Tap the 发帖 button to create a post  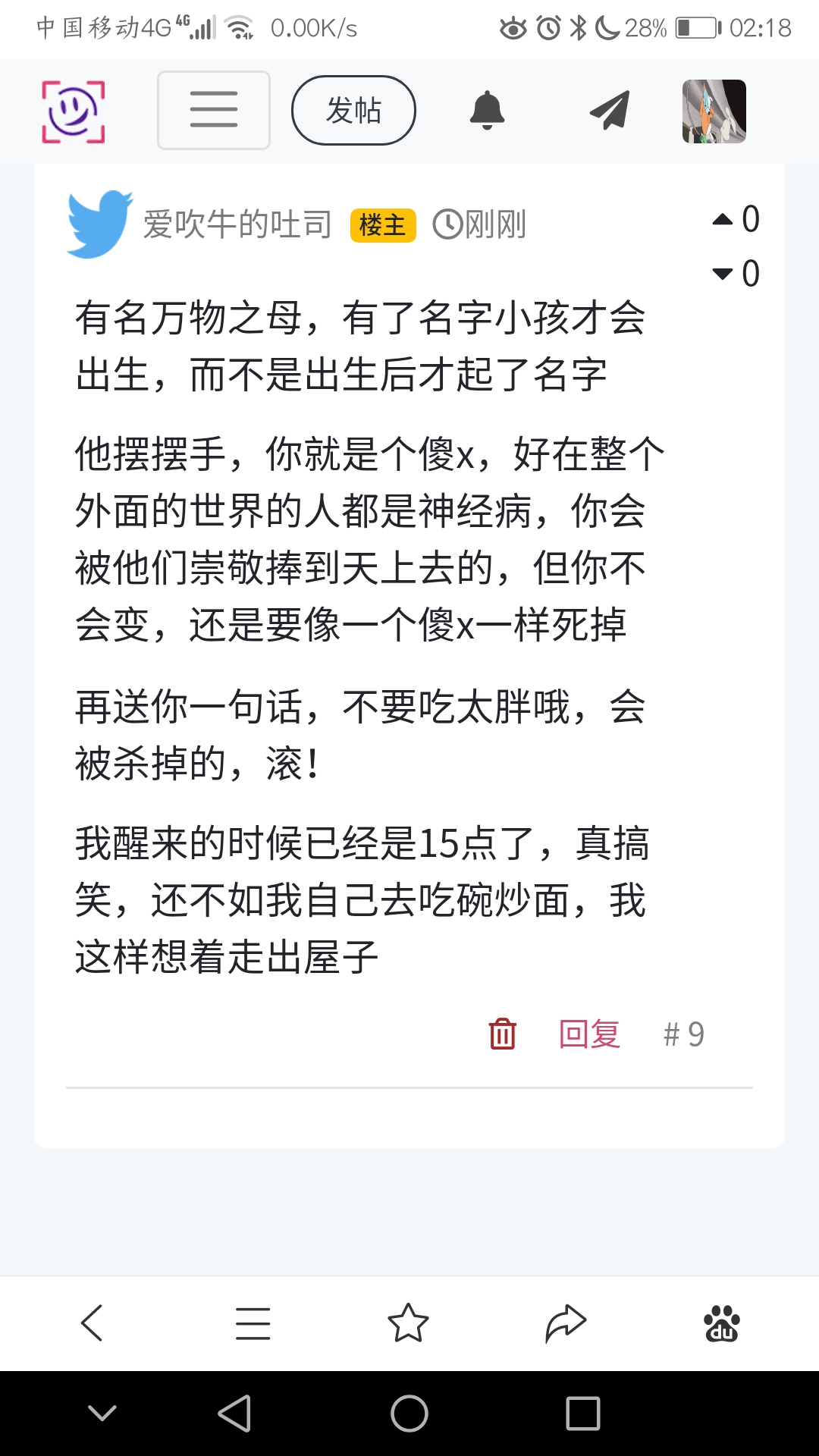tap(353, 111)
